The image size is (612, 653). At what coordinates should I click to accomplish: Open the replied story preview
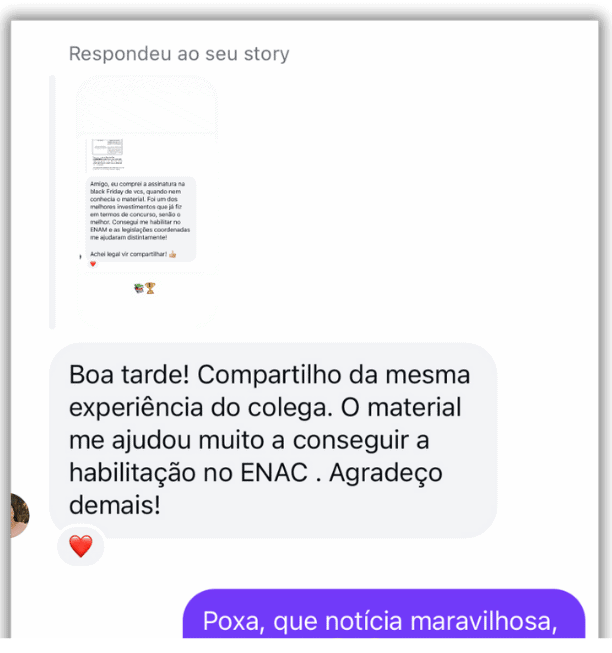[146, 190]
